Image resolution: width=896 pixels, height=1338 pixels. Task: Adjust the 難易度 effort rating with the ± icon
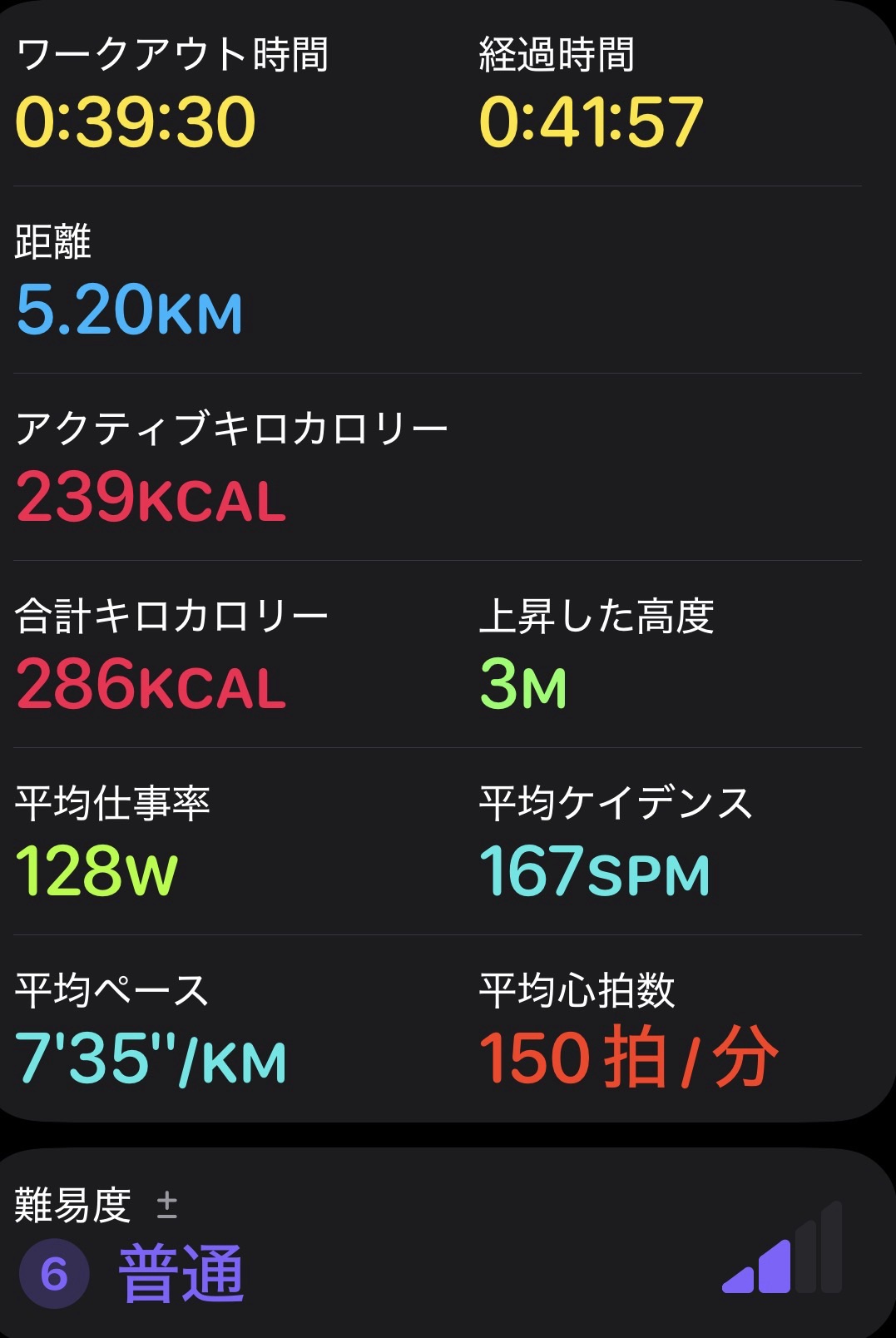[166, 1204]
